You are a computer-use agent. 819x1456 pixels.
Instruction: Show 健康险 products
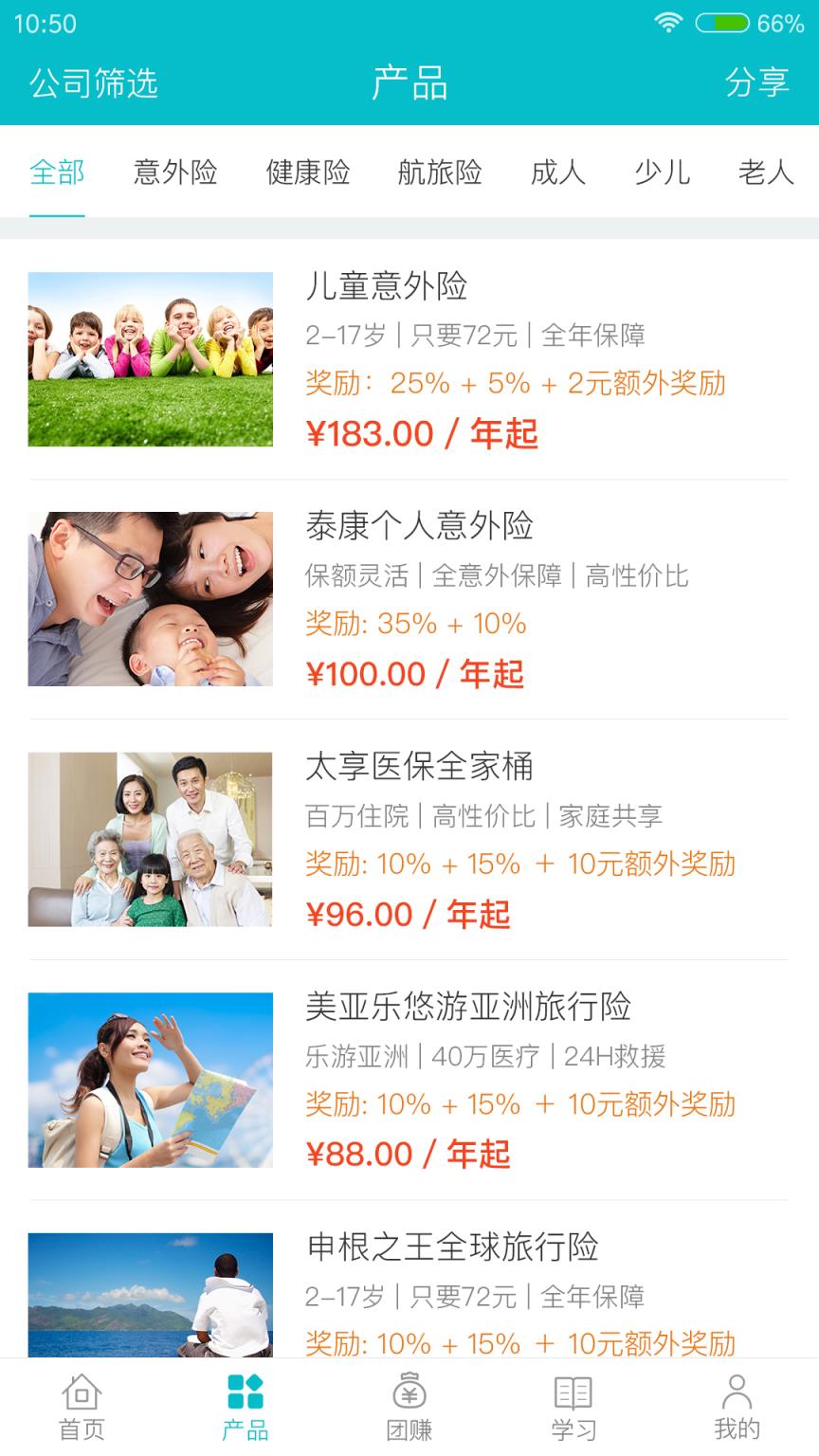(x=308, y=173)
